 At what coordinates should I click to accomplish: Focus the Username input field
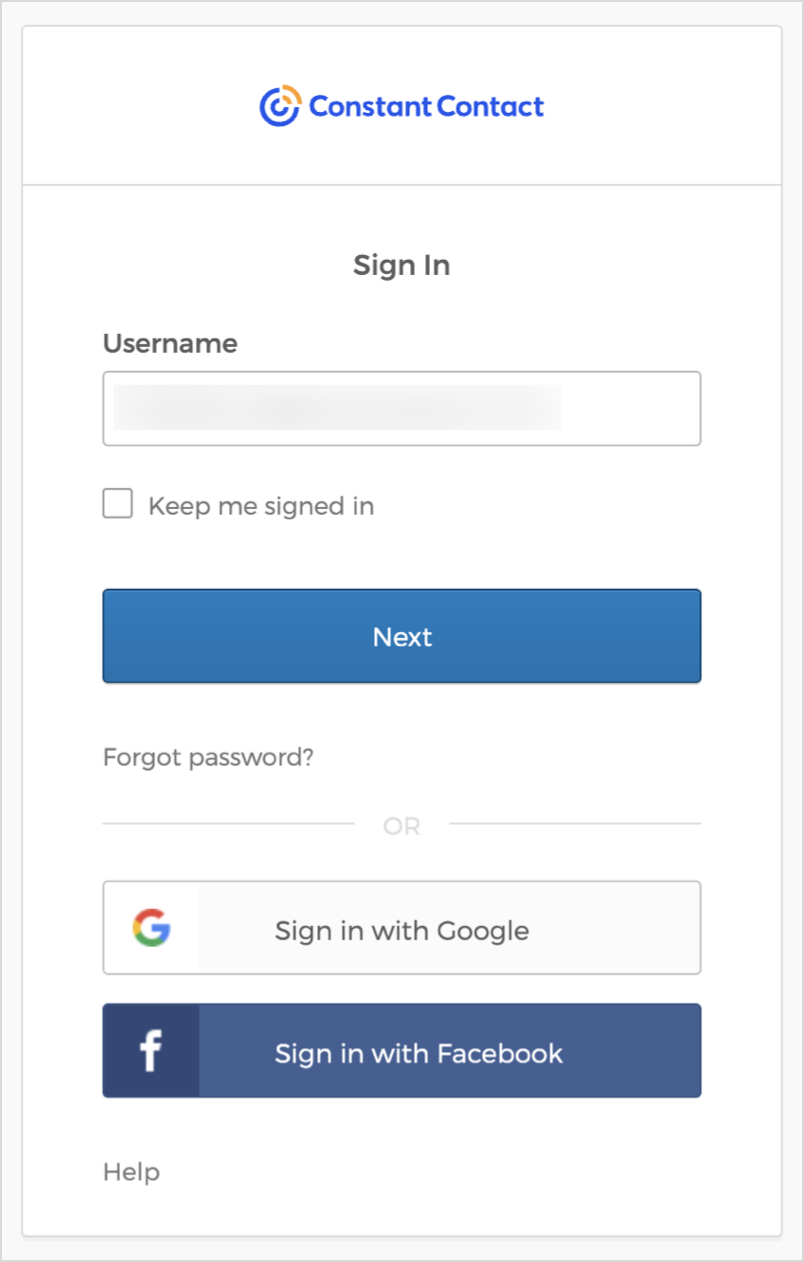tap(401, 408)
